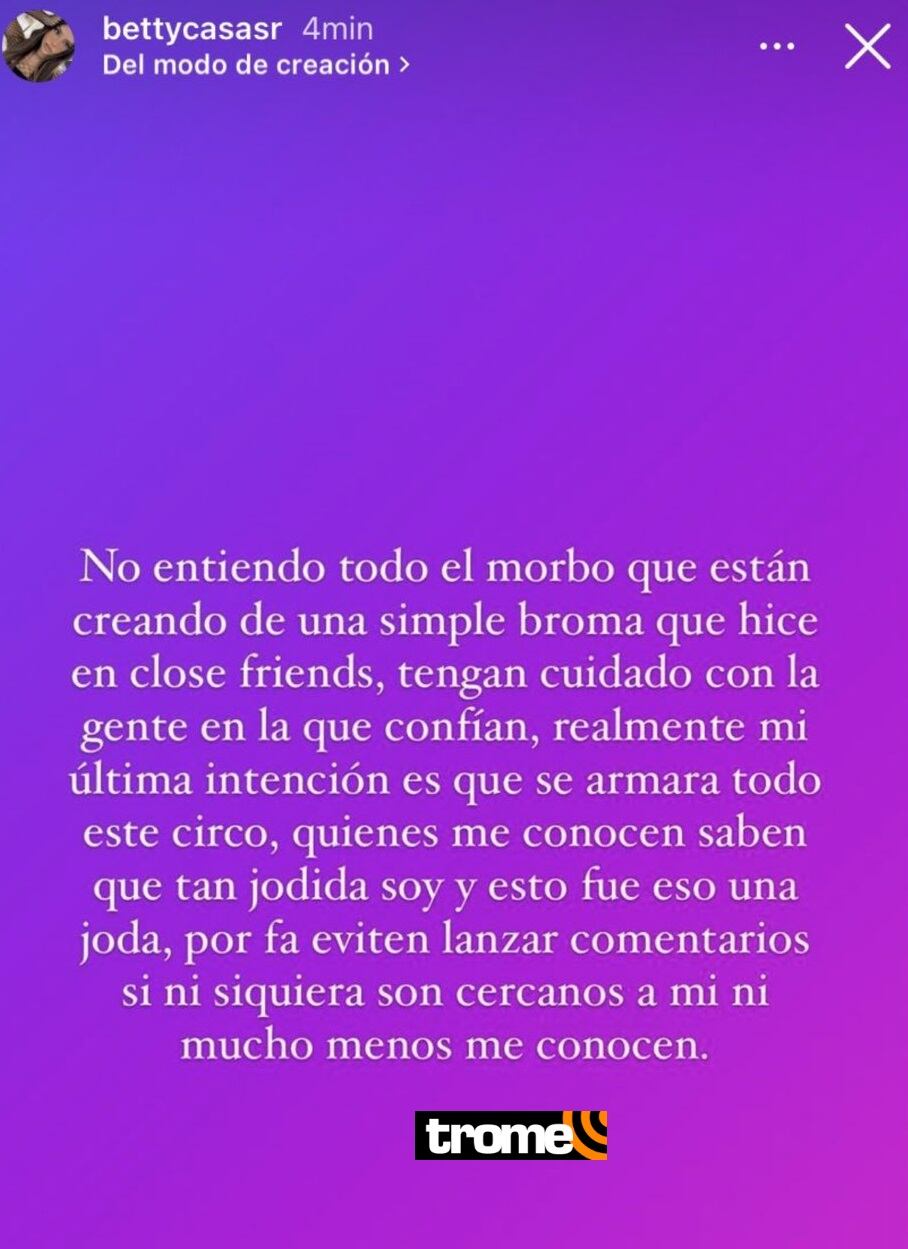The height and width of the screenshot is (1249, 908).
Task: Close the story with the X
Action: 866,46
